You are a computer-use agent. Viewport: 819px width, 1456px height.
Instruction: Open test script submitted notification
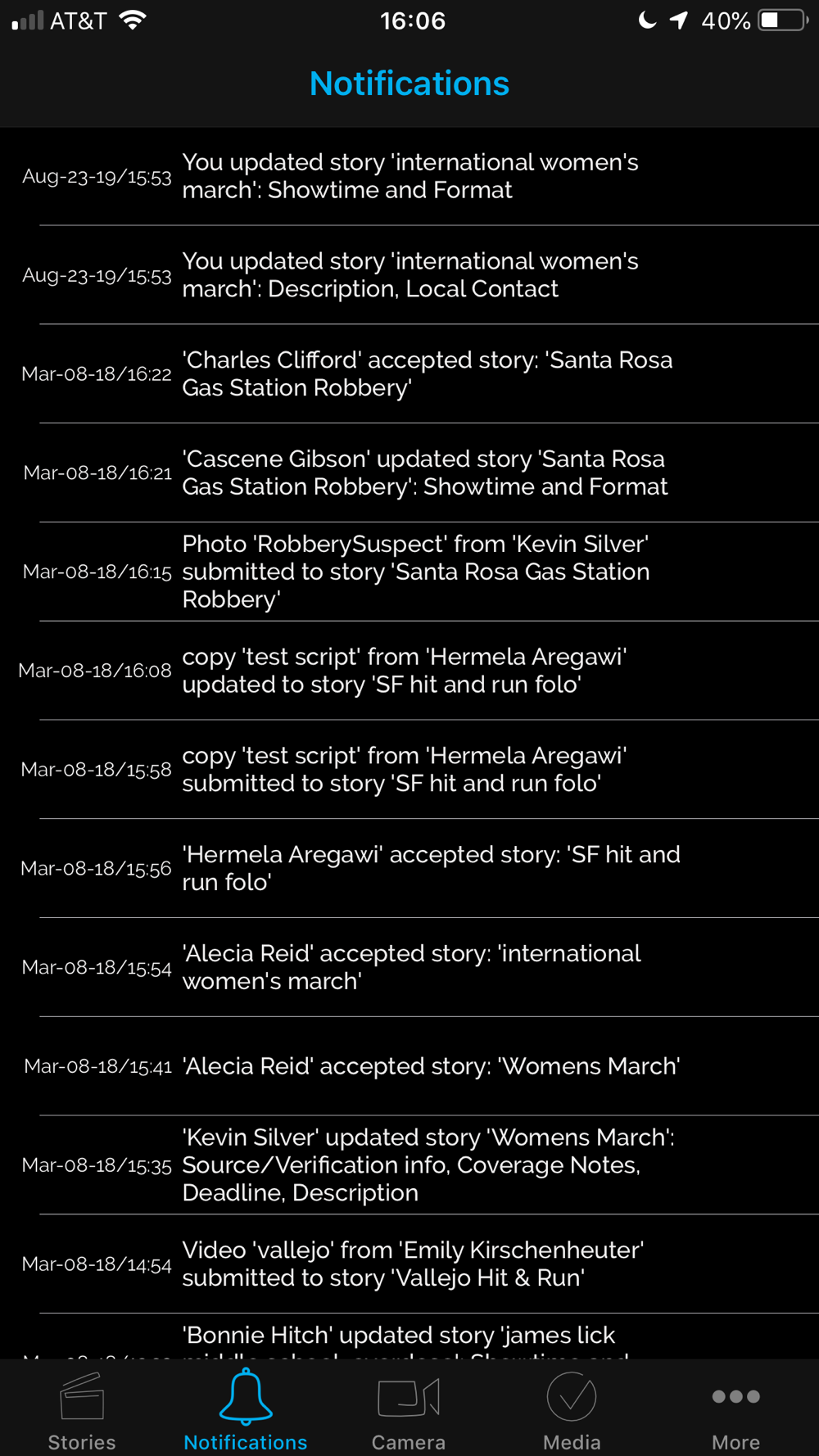[409, 770]
